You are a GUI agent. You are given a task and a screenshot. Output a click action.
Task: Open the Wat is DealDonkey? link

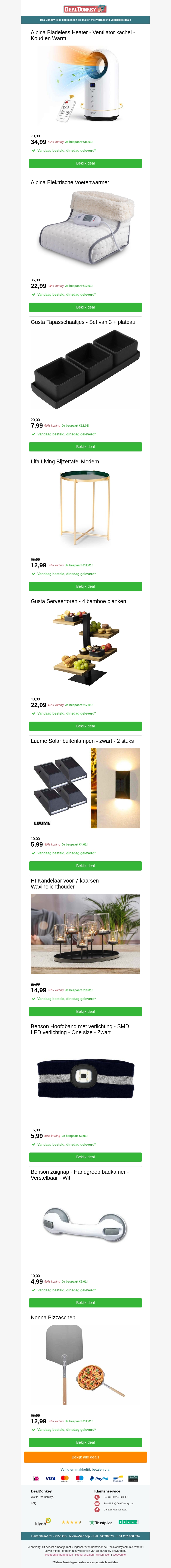point(43,1497)
